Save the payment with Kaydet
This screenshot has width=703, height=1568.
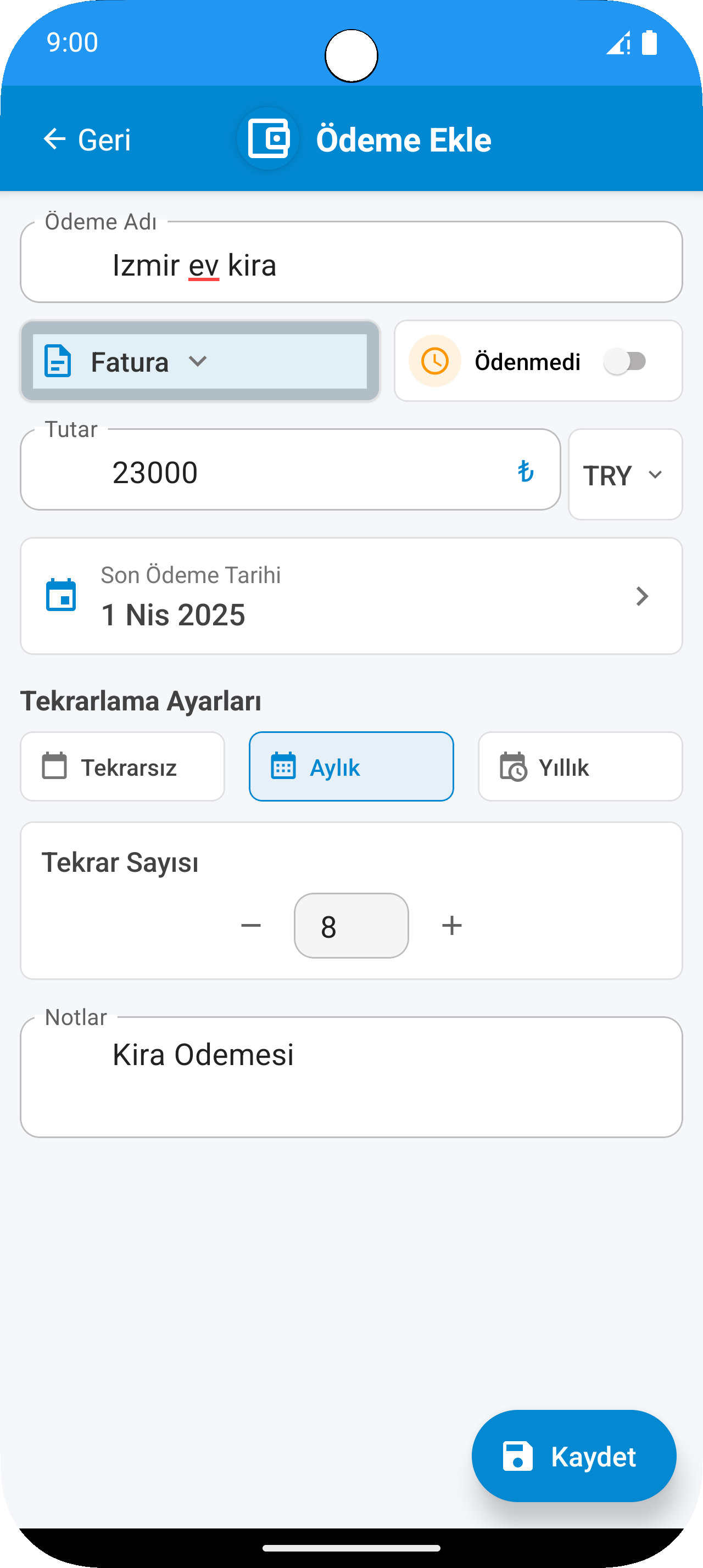click(573, 1456)
